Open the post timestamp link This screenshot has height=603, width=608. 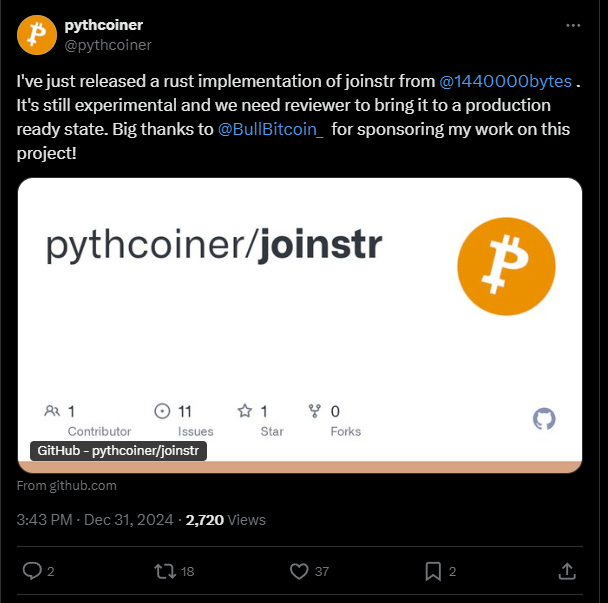click(95, 520)
